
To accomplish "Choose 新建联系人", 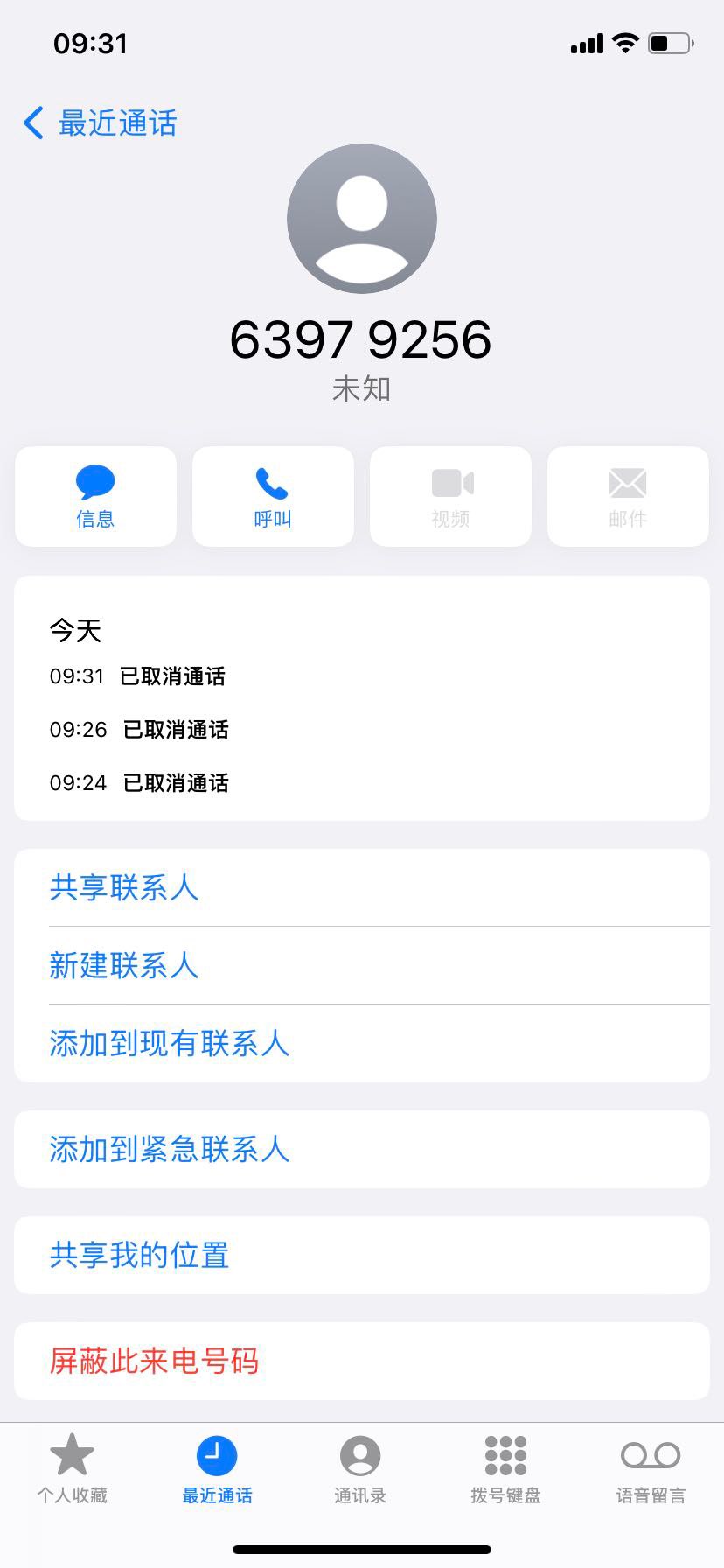I will coord(362,965).
